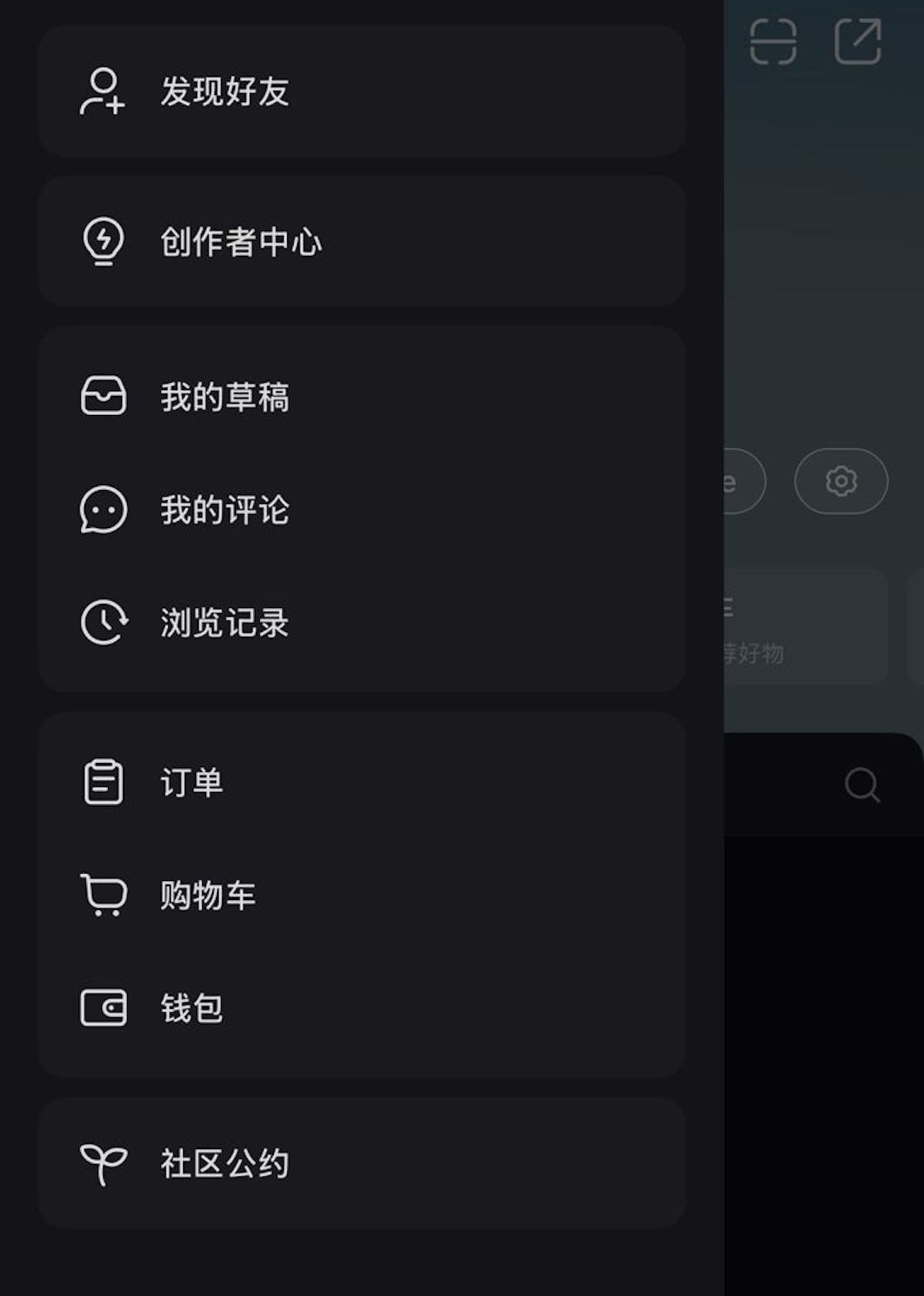Go to 订单 orders
This screenshot has width=924, height=1296.
[x=191, y=782]
